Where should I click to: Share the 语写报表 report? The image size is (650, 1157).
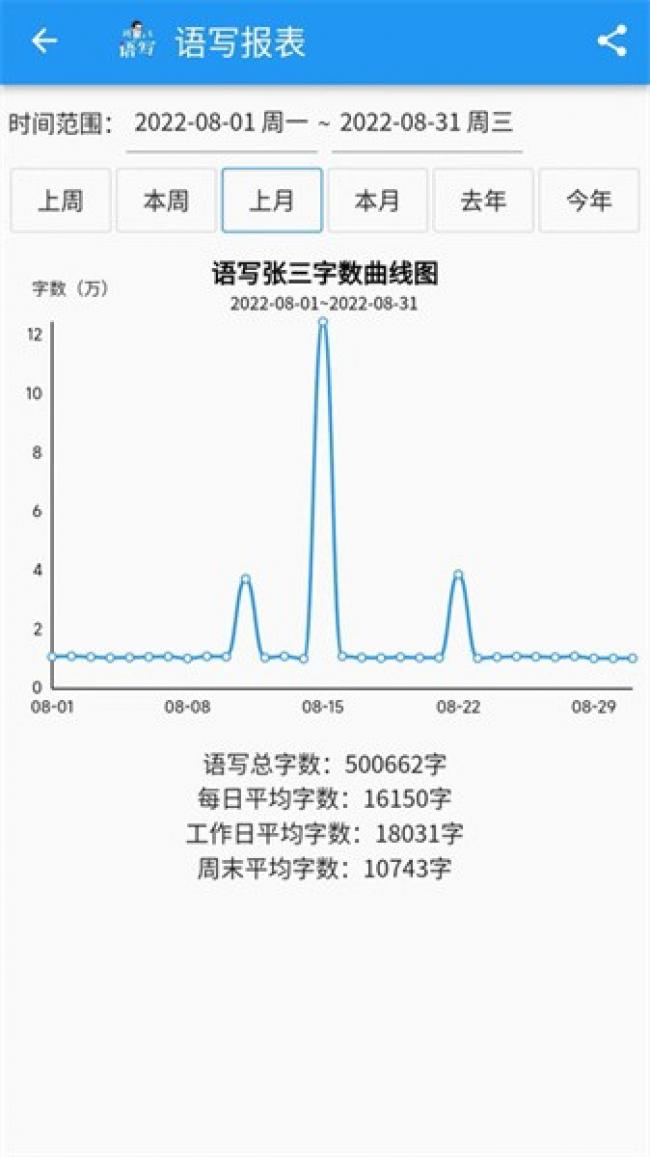[612, 41]
